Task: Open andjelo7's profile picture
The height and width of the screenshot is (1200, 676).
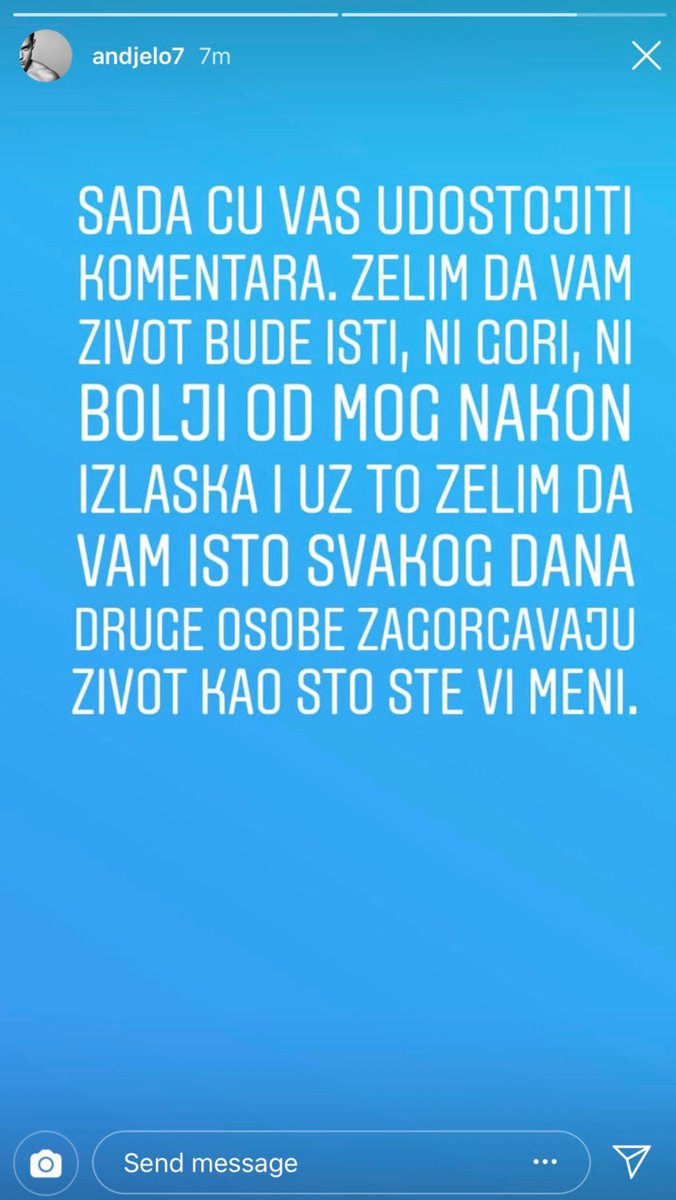Action: click(46, 56)
